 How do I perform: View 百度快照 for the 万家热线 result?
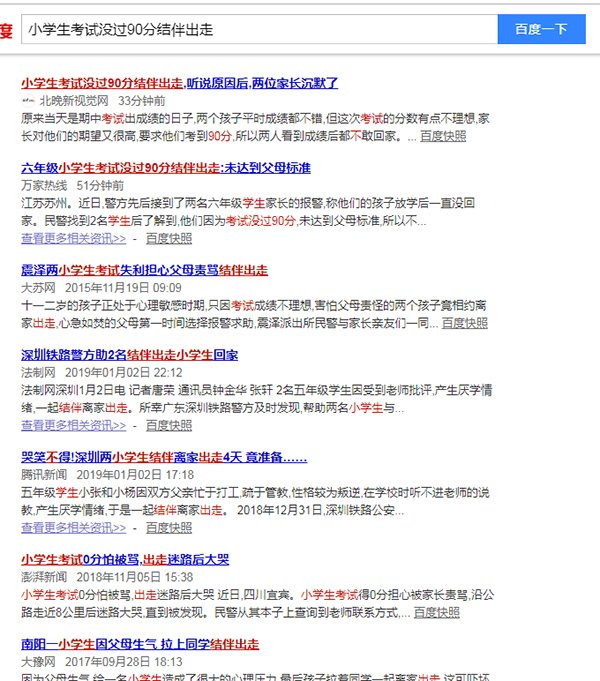tap(168, 239)
